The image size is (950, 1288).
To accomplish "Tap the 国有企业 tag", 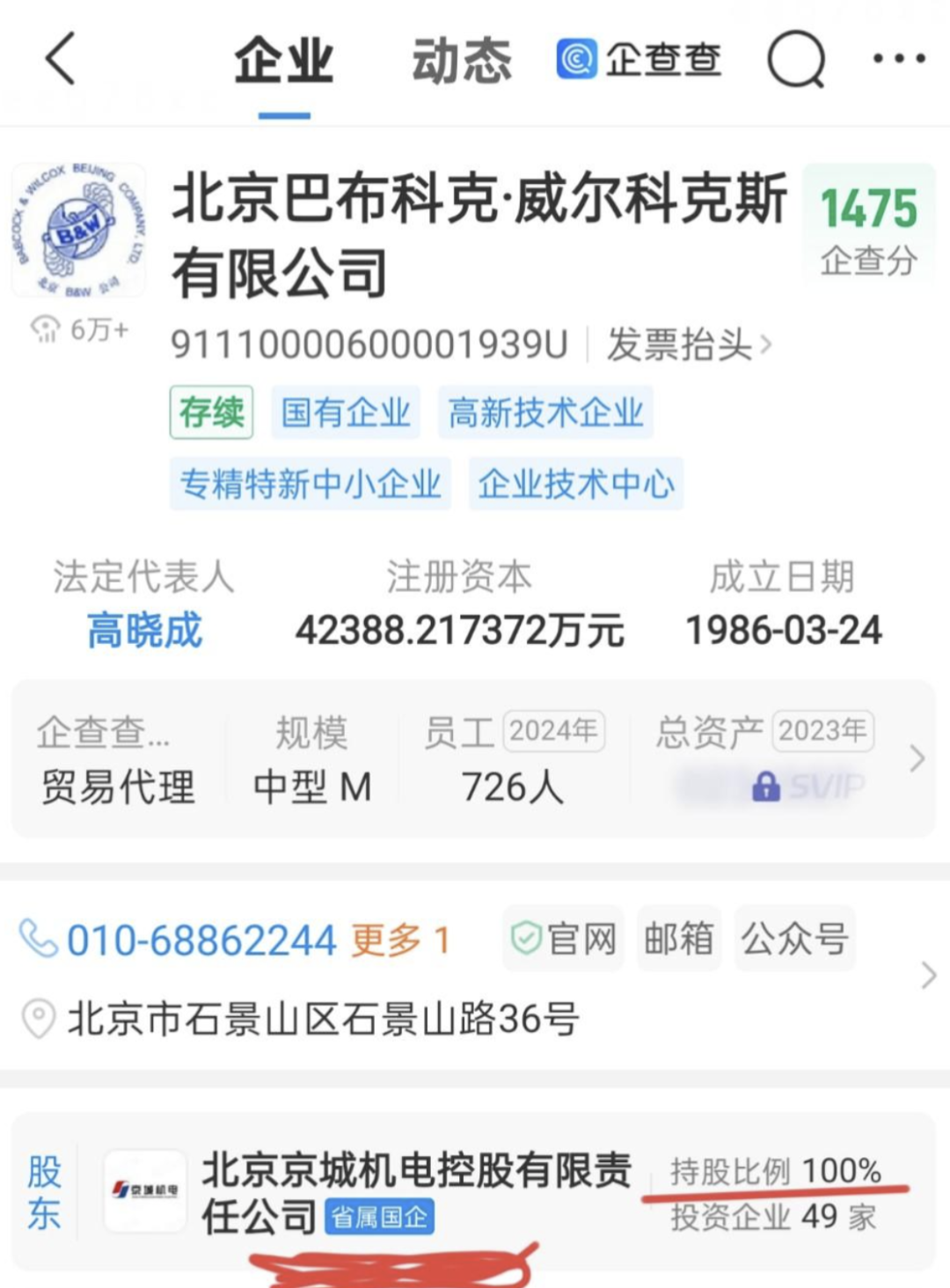I will click(x=346, y=412).
